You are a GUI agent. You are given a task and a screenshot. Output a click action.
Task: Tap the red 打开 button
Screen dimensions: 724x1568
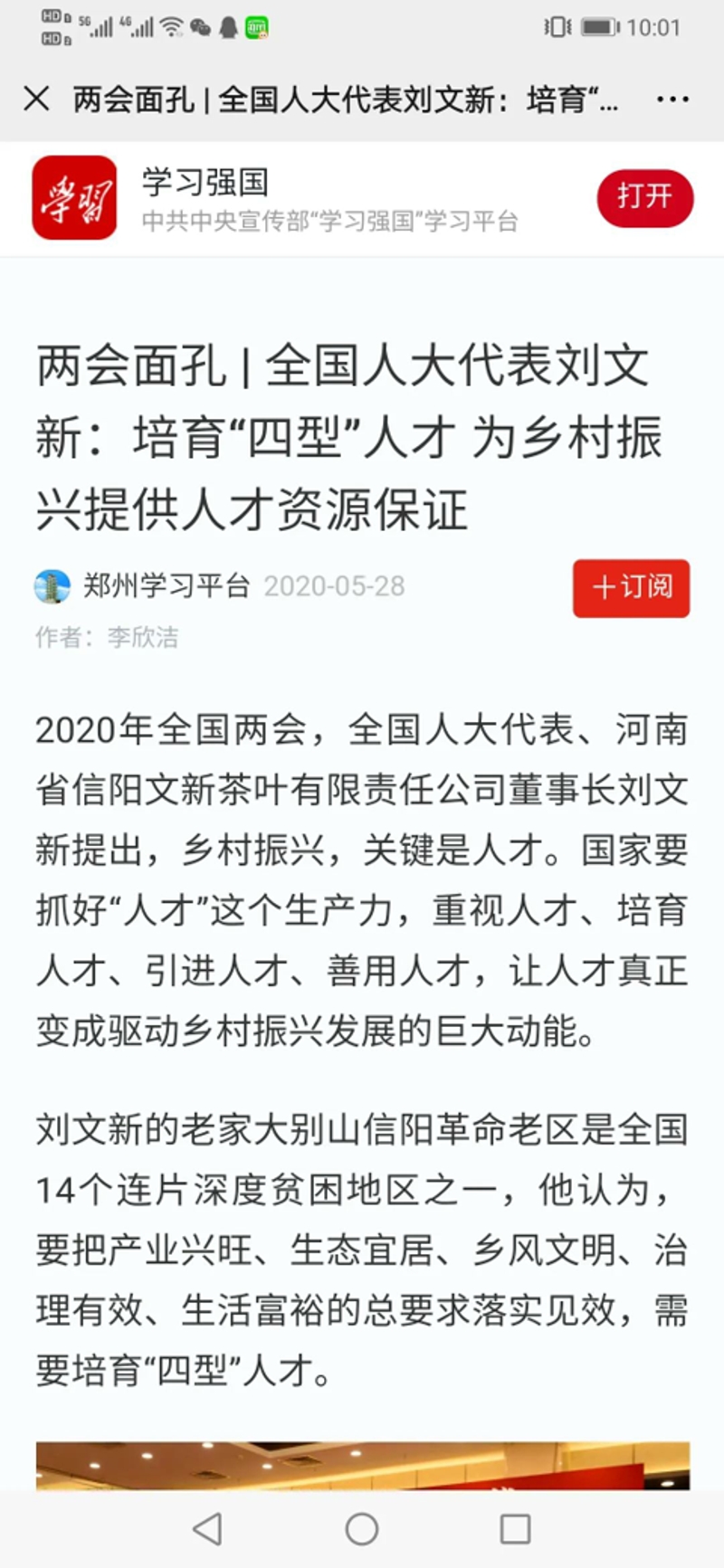coord(644,197)
